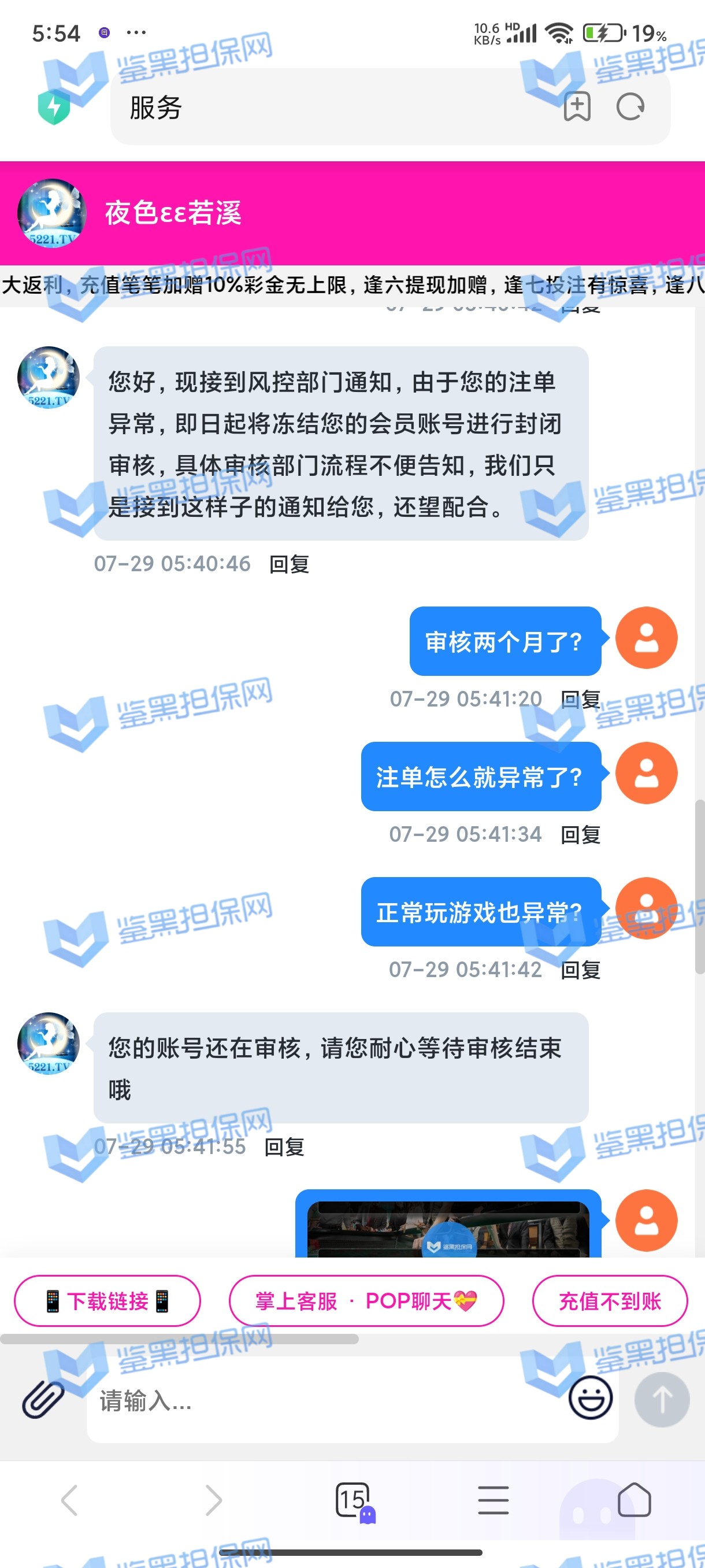Image resolution: width=705 pixels, height=1568 pixels.
Task: Tap 回复 under the 05:41:55 message
Action: [284, 1147]
